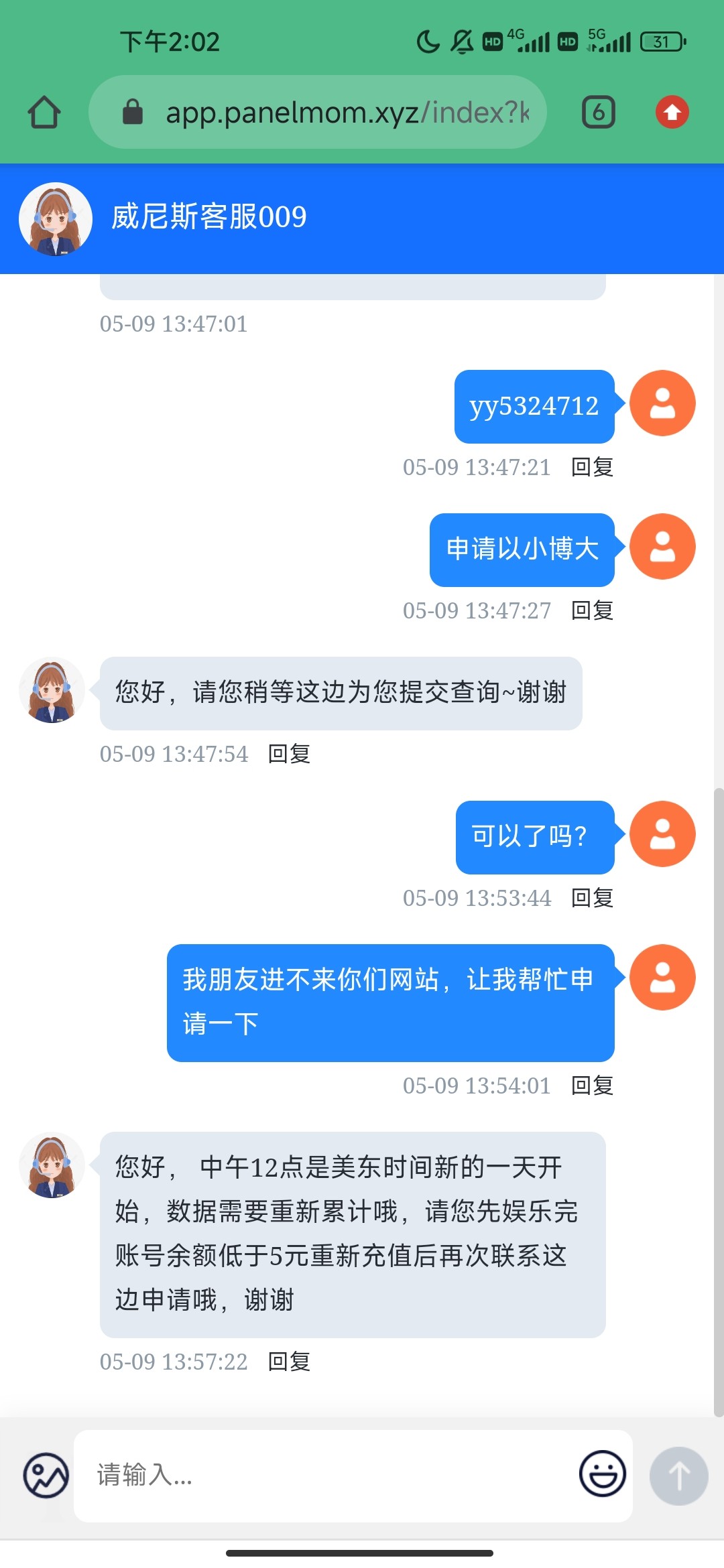The width and height of the screenshot is (724, 1568).
Task: Tap 回复 under the yy5324712 message
Action: coord(593,467)
